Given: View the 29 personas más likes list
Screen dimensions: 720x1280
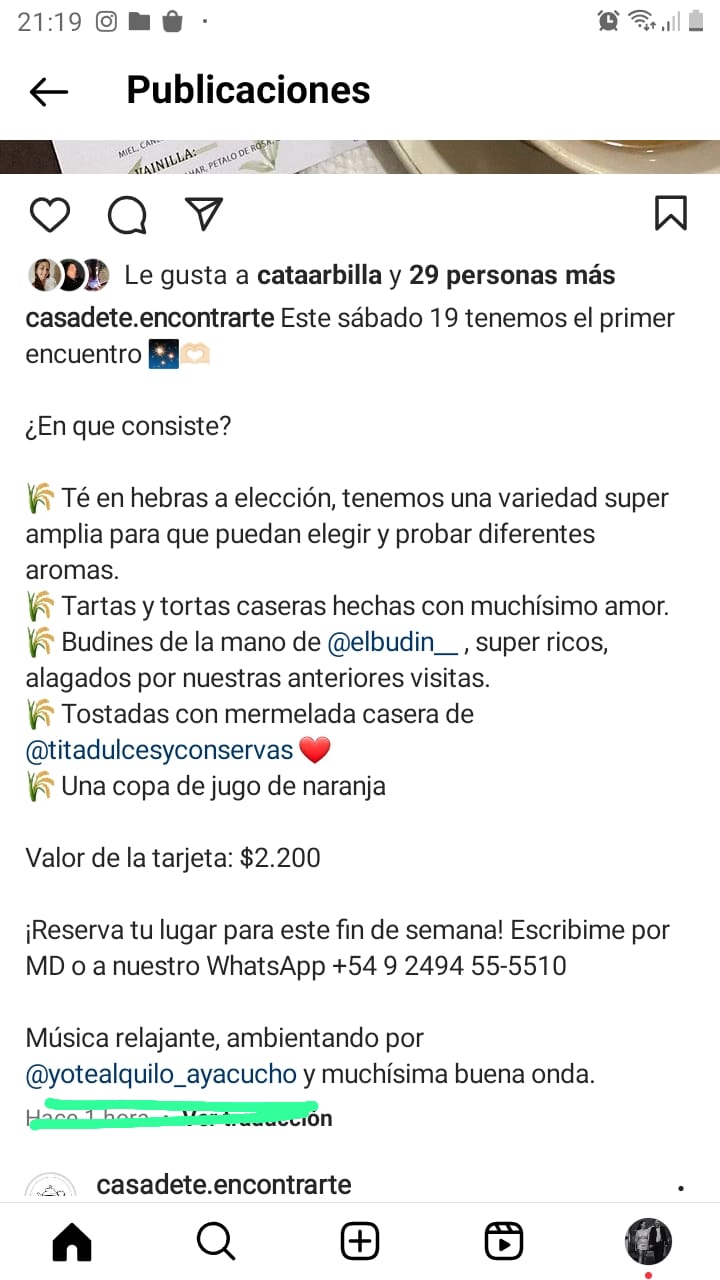Looking at the screenshot, I should point(512,275).
